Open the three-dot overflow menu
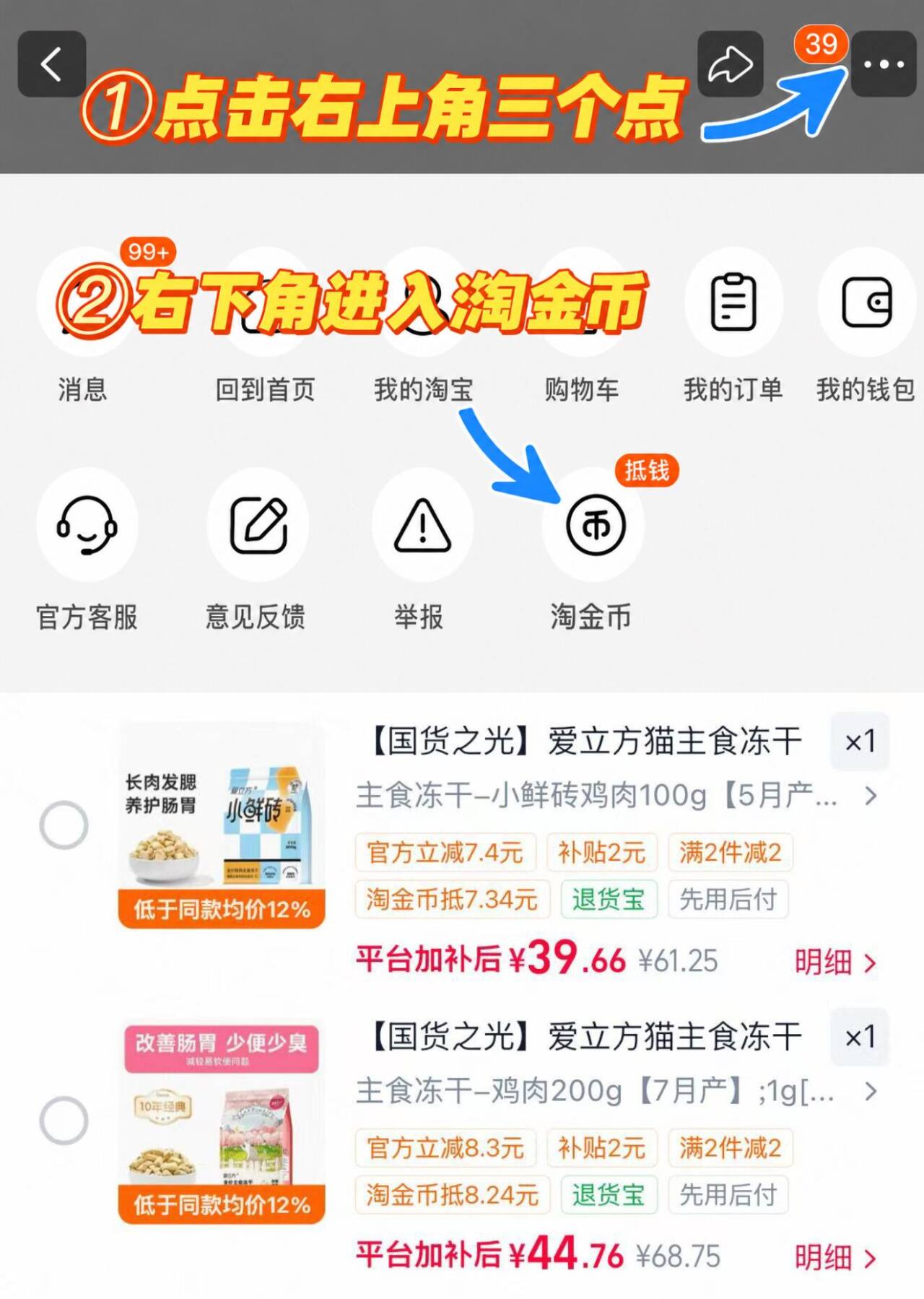924x1299 pixels. point(884,64)
